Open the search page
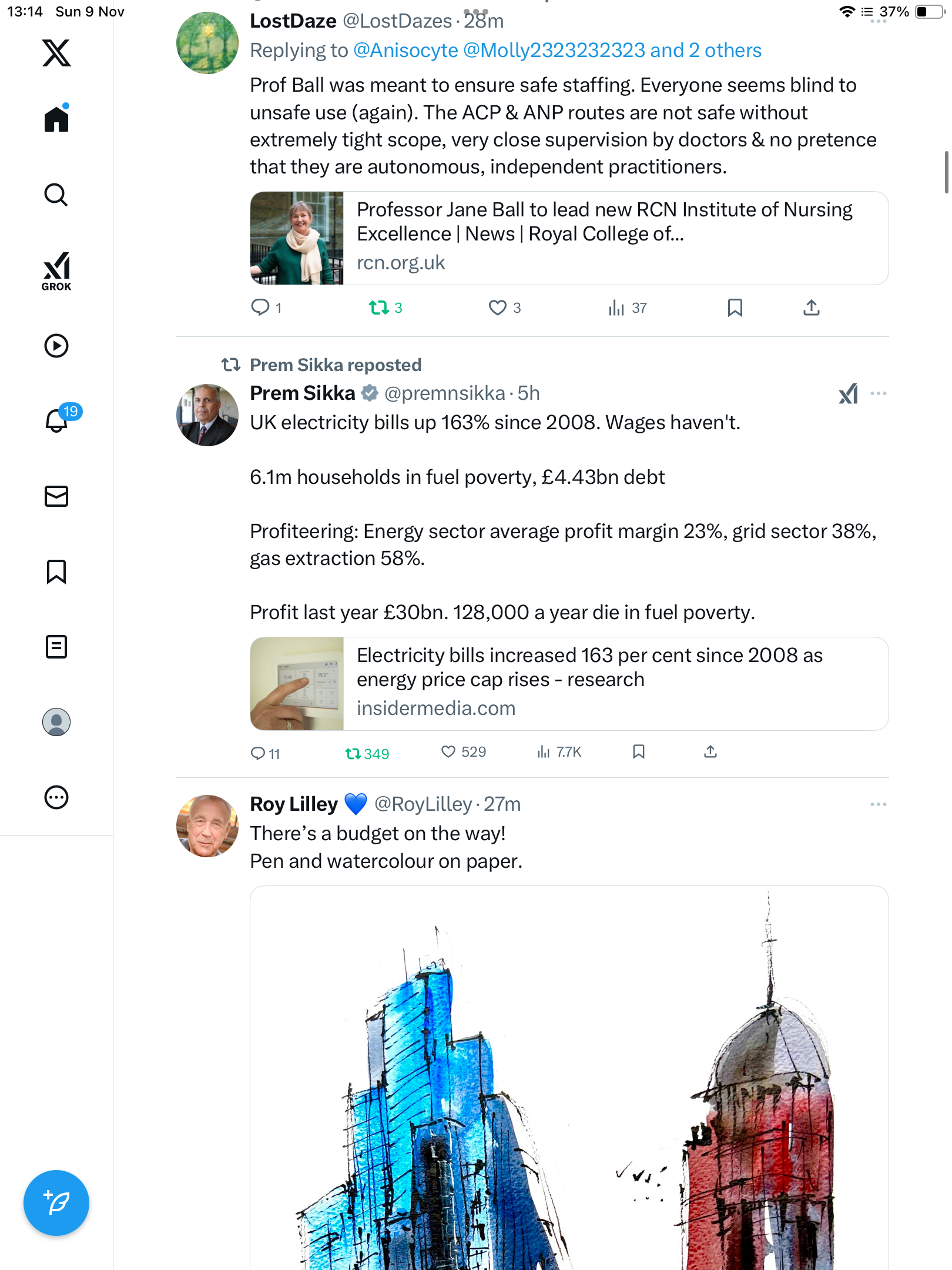952x1270 pixels. click(56, 195)
